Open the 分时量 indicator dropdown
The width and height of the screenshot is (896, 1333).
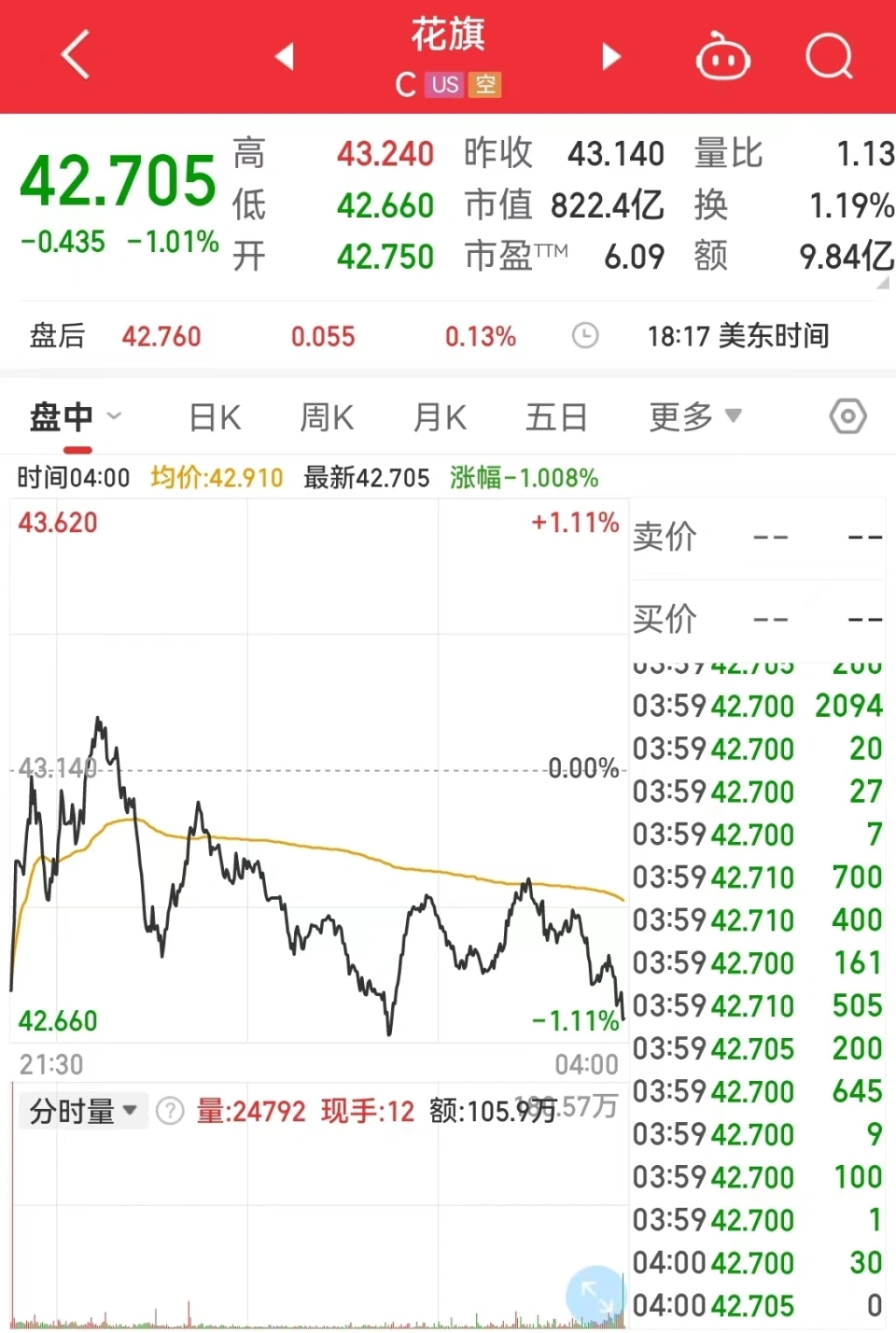click(x=84, y=1111)
